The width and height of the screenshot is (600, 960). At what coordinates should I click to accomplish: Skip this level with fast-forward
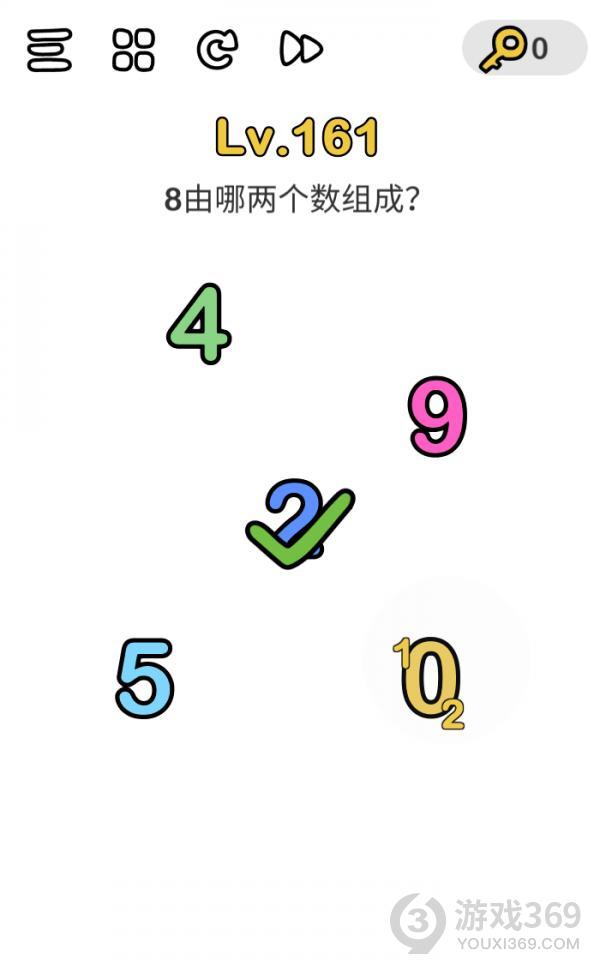click(301, 49)
